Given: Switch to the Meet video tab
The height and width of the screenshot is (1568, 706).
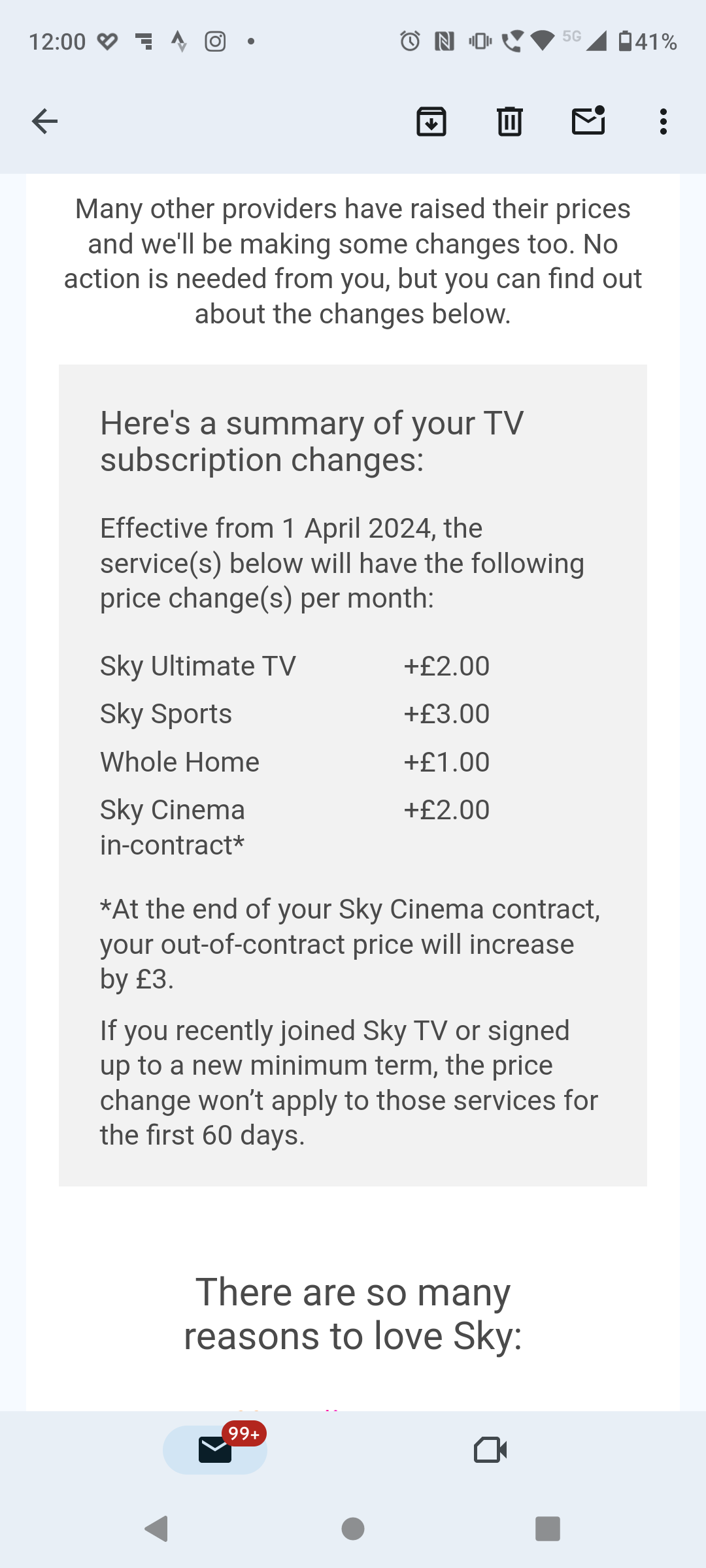Looking at the screenshot, I should pyautogui.click(x=490, y=1450).
